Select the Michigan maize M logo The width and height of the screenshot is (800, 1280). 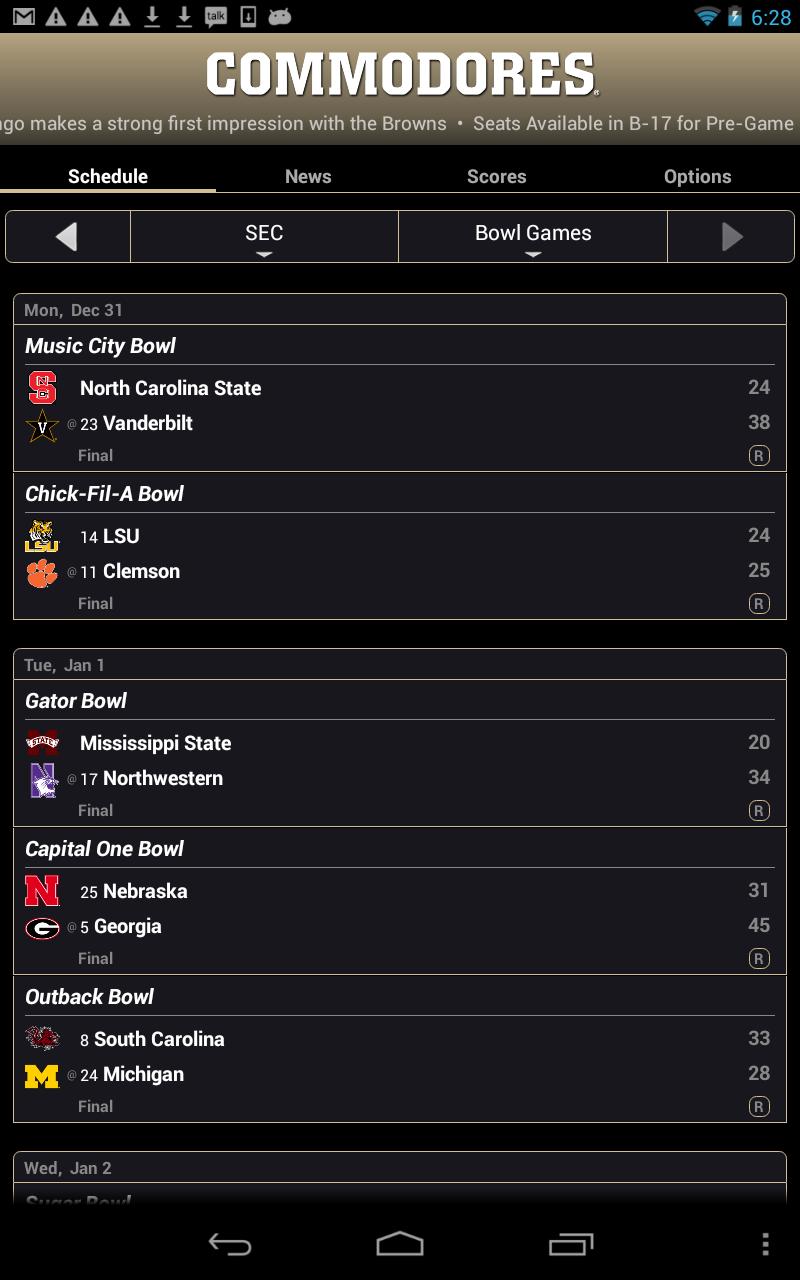click(x=42, y=1074)
